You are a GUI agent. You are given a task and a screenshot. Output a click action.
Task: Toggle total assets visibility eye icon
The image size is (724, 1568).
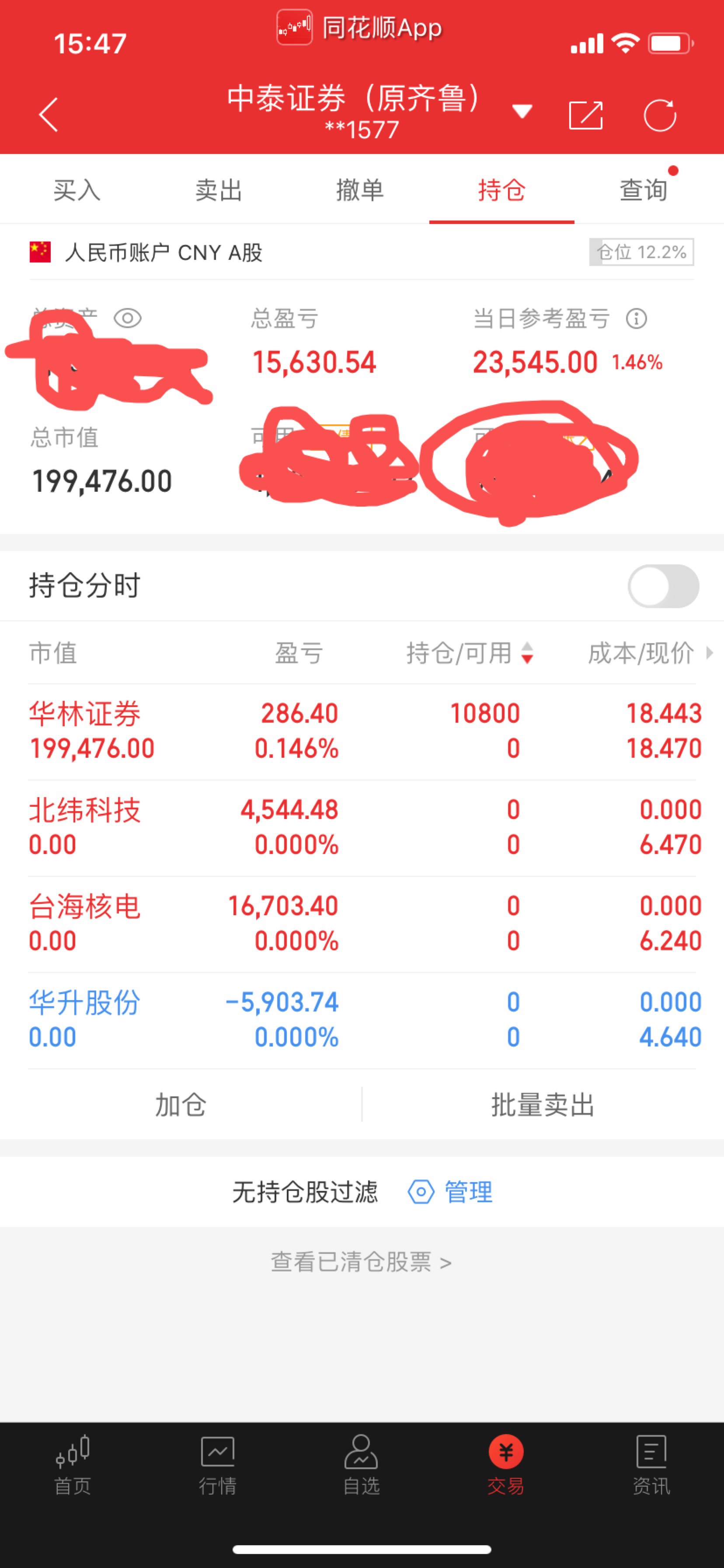(128, 318)
